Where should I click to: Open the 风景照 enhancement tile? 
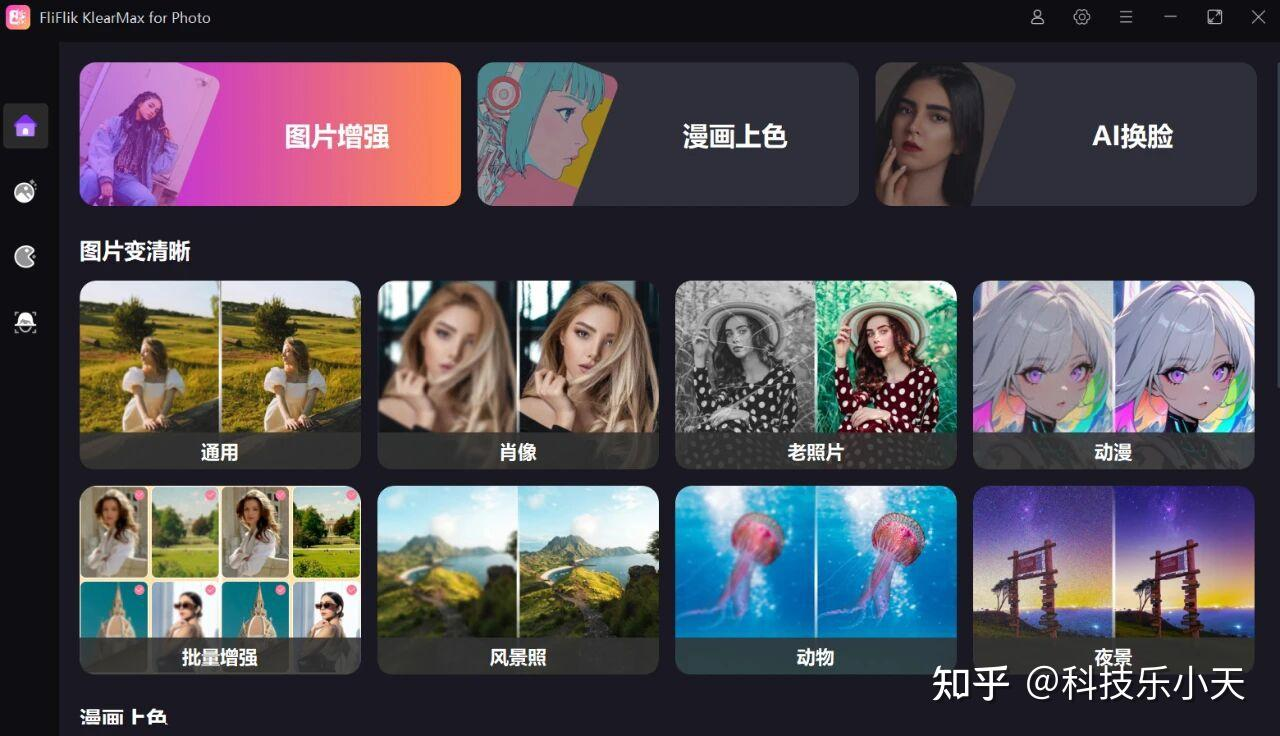click(518, 580)
